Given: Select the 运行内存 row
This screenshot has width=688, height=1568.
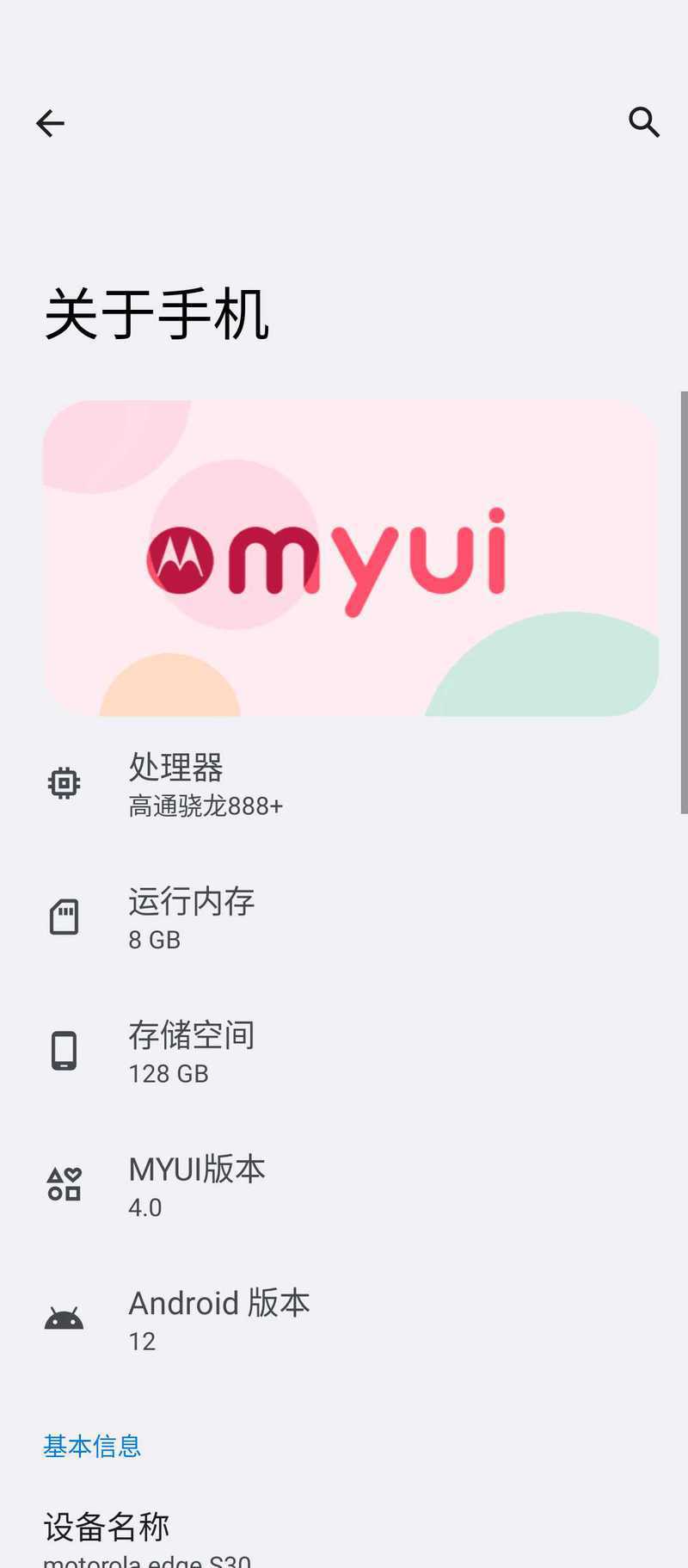Looking at the screenshot, I should [344, 917].
